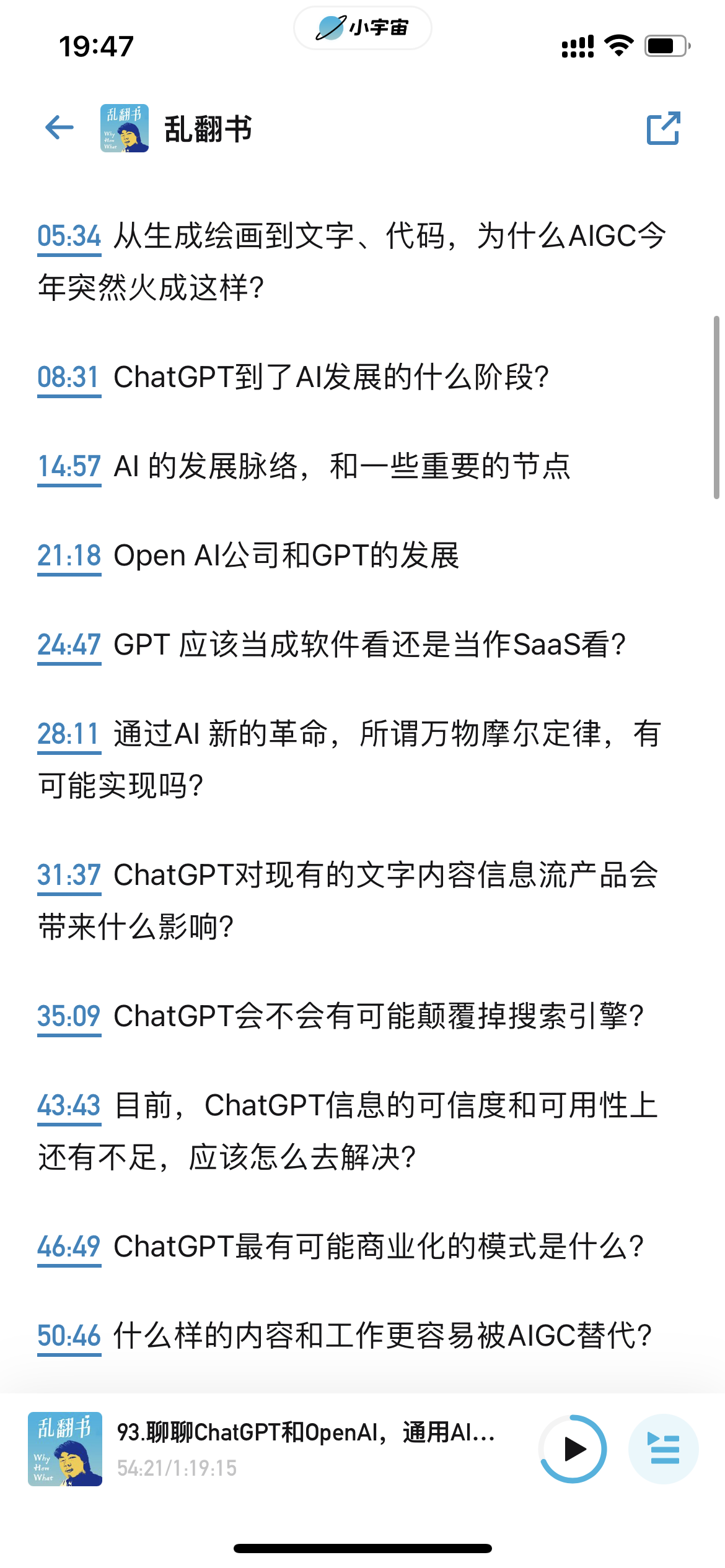Viewport: 725px width, 1568px height.
Task: Jump to the 05:34 timestamp
Action: coord(69,237)
